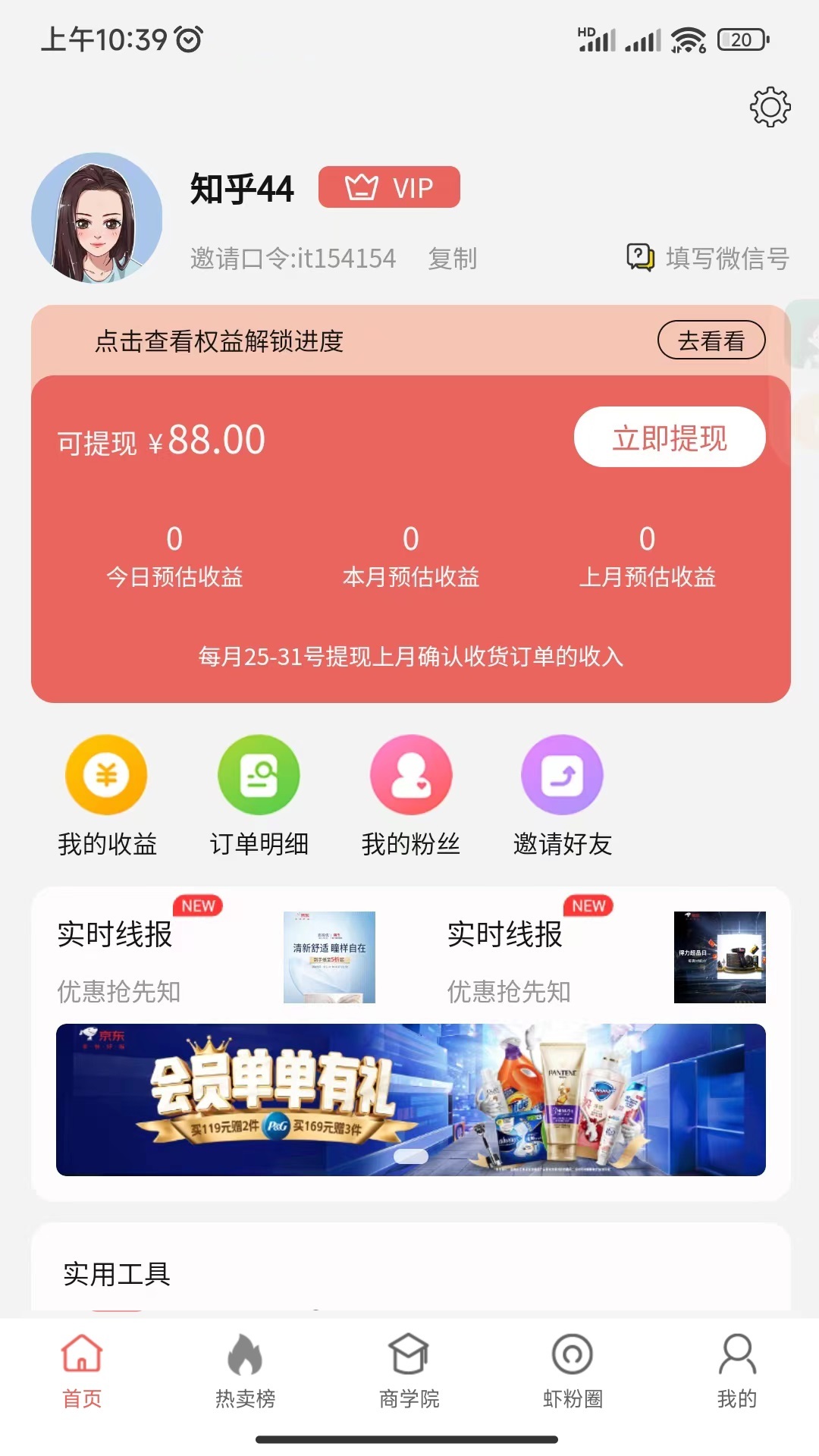Tap the VIP crown badge
This screenshot has height=1456, width=819.
click(389, 188)
